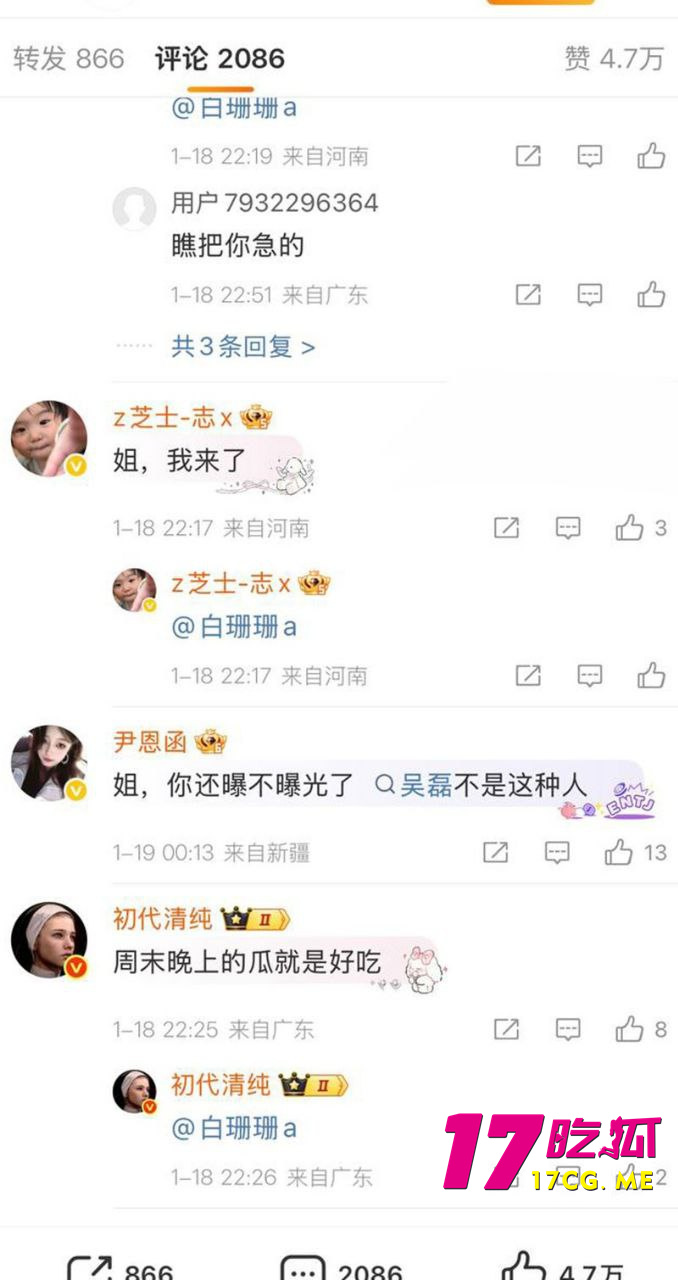This screenshot has height=1280, width=678.
Task: Switch to the 赞 4.7万 tab
Action: (x=613, y=58)
